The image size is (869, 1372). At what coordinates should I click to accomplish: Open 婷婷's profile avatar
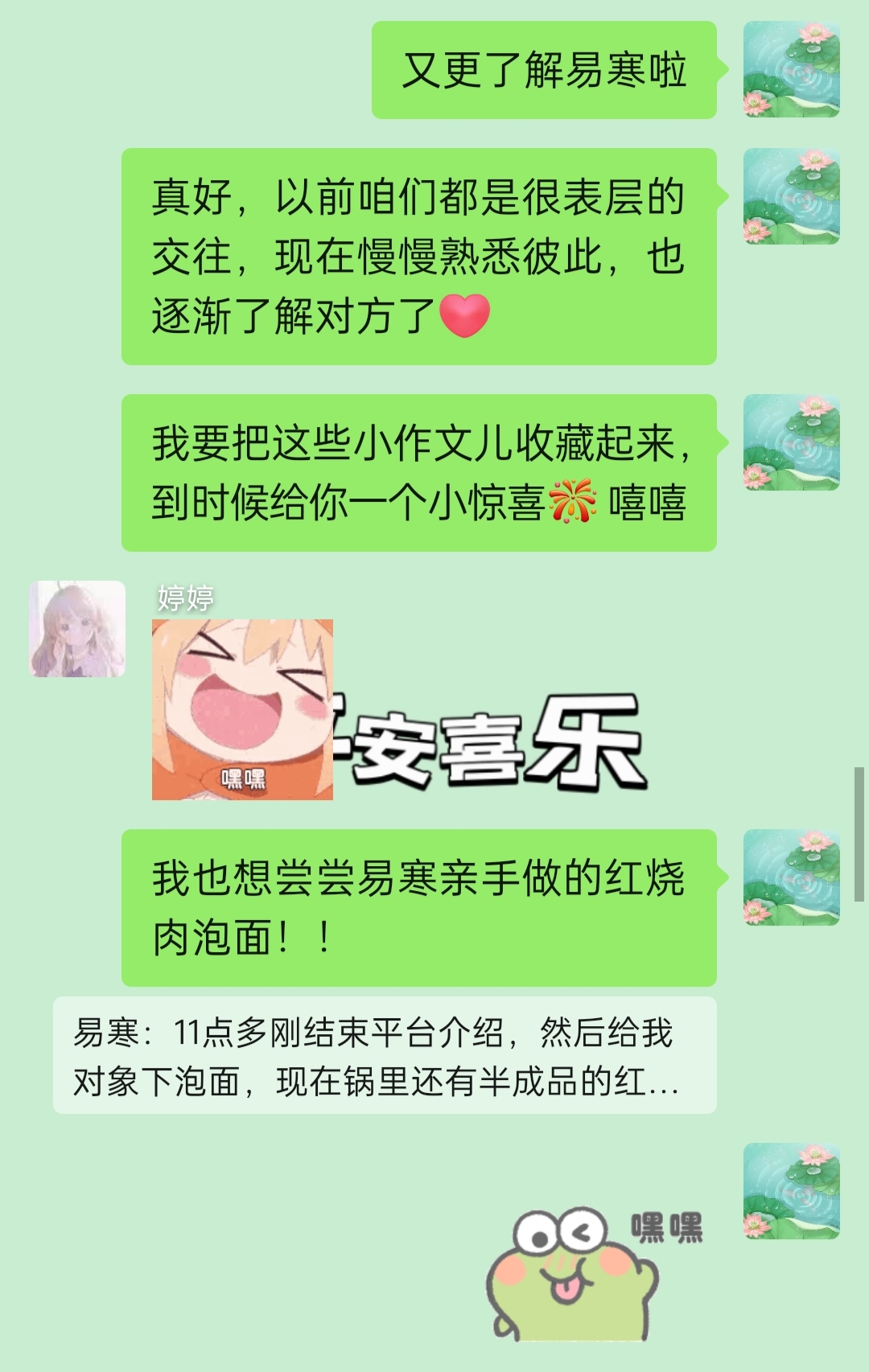pos(77,628)
